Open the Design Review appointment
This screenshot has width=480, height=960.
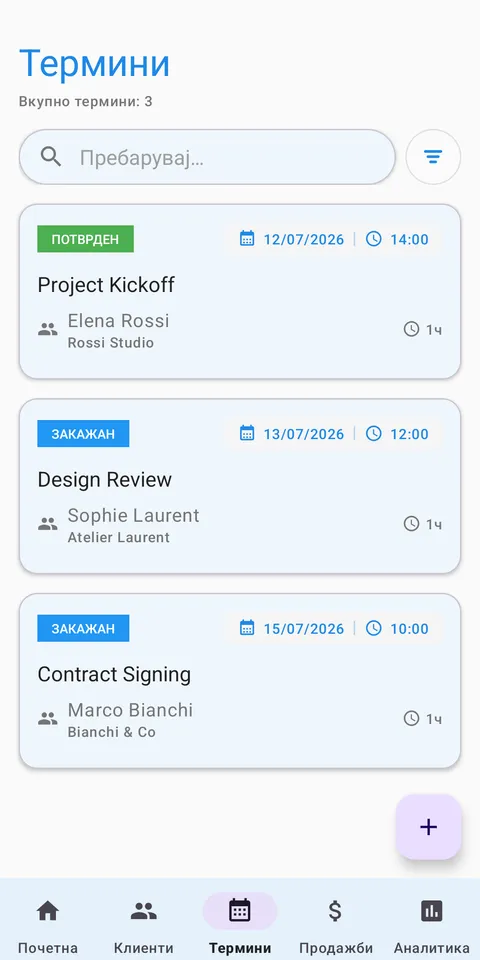tap(240, 486)
